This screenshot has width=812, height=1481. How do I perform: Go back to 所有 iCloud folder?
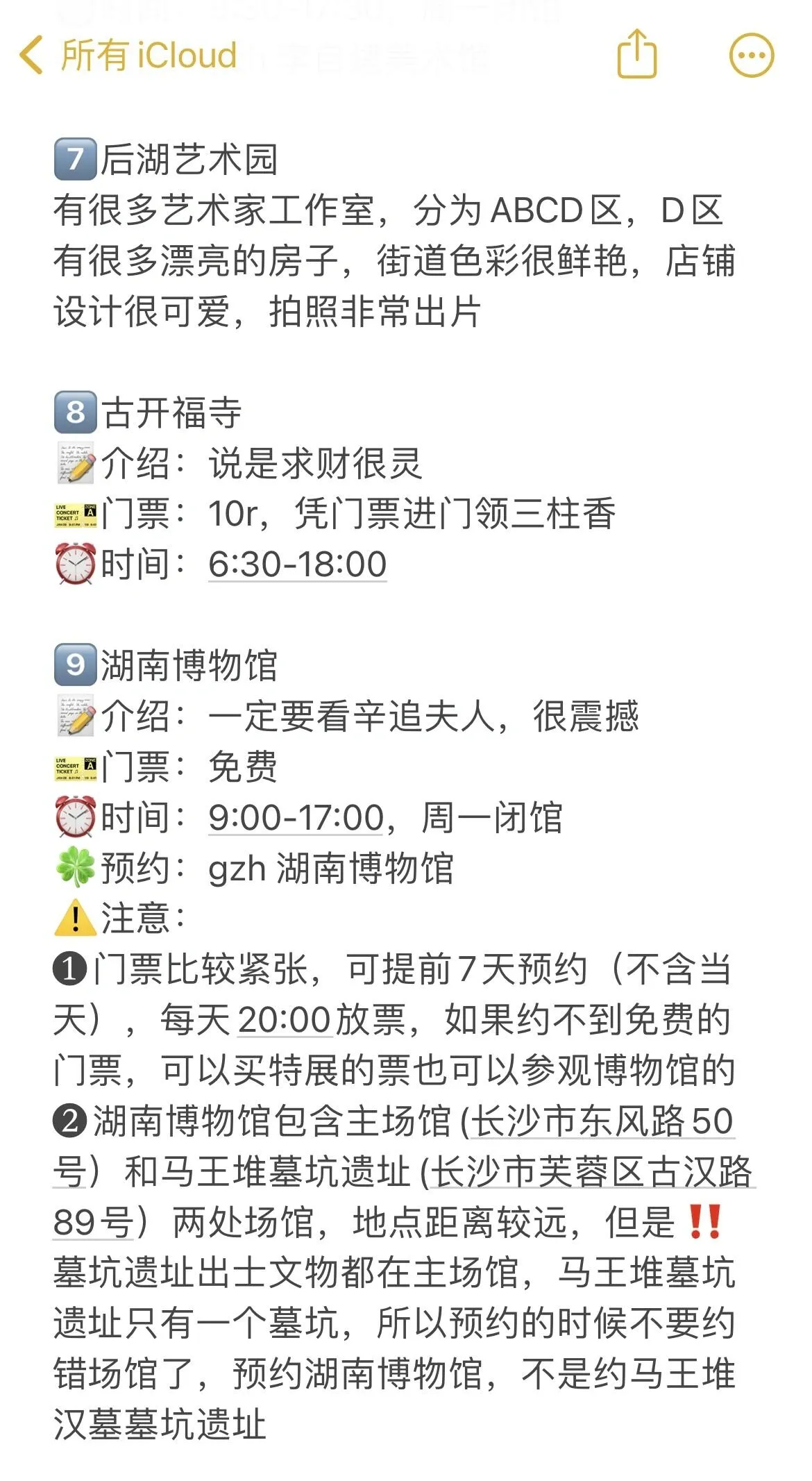129,56
